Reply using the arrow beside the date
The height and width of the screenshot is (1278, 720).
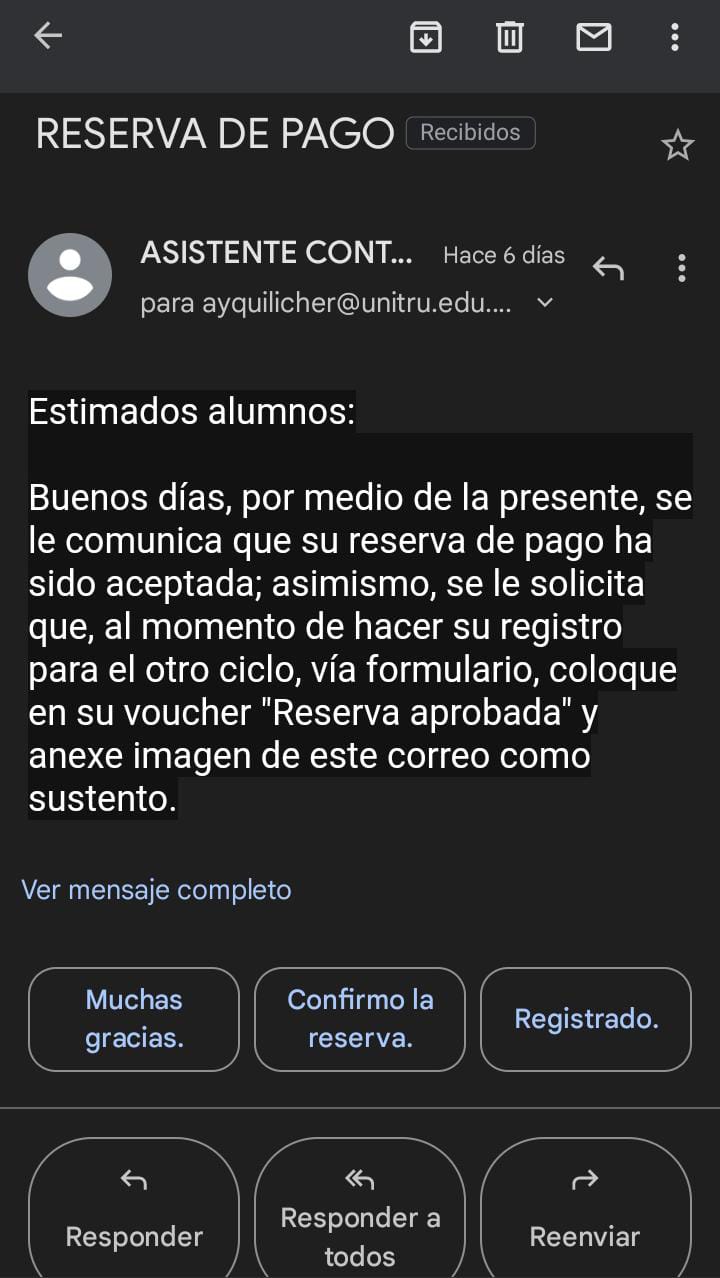click(x=608, y=267)
